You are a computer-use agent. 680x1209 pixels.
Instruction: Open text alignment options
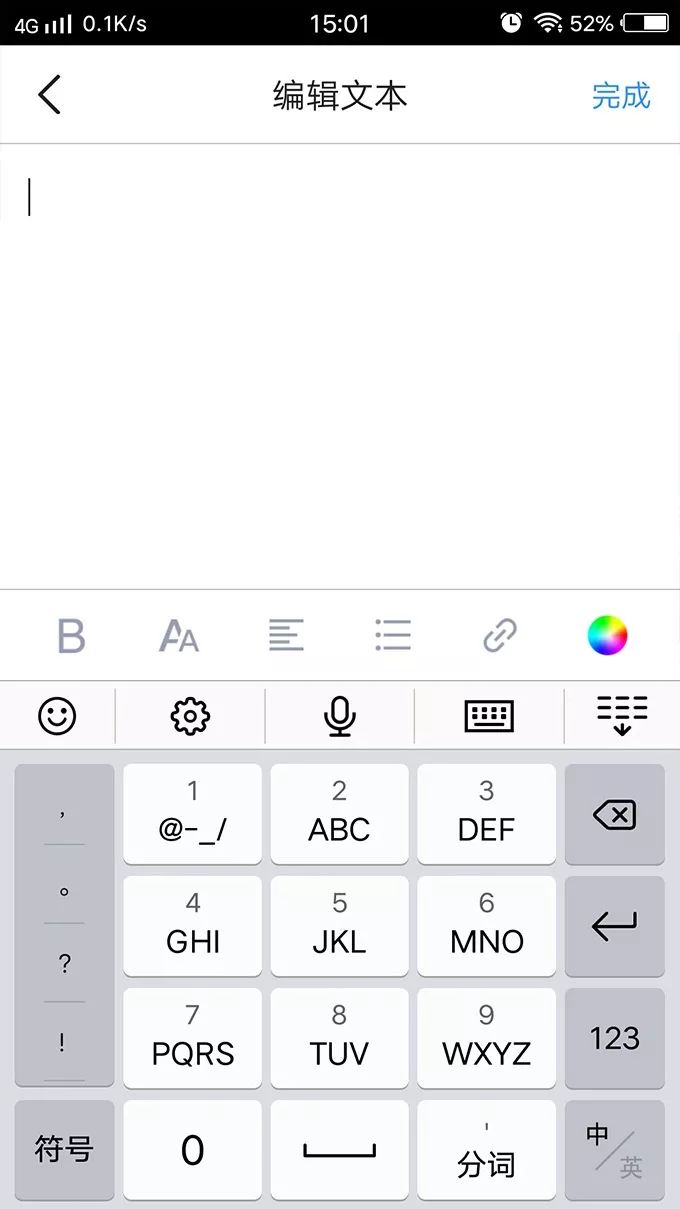pos(286,635)
